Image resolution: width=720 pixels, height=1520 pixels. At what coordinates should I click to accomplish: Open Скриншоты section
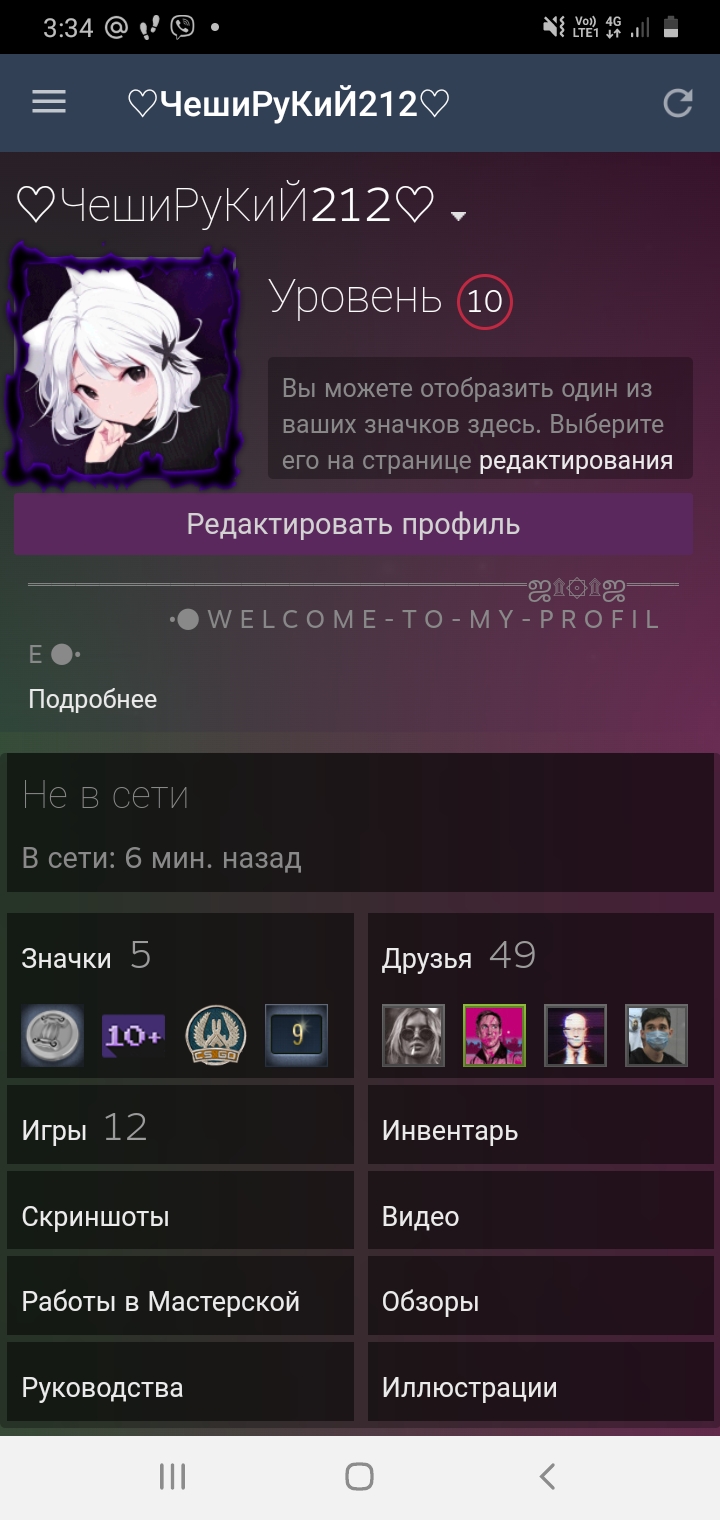tap(180, 1211)
